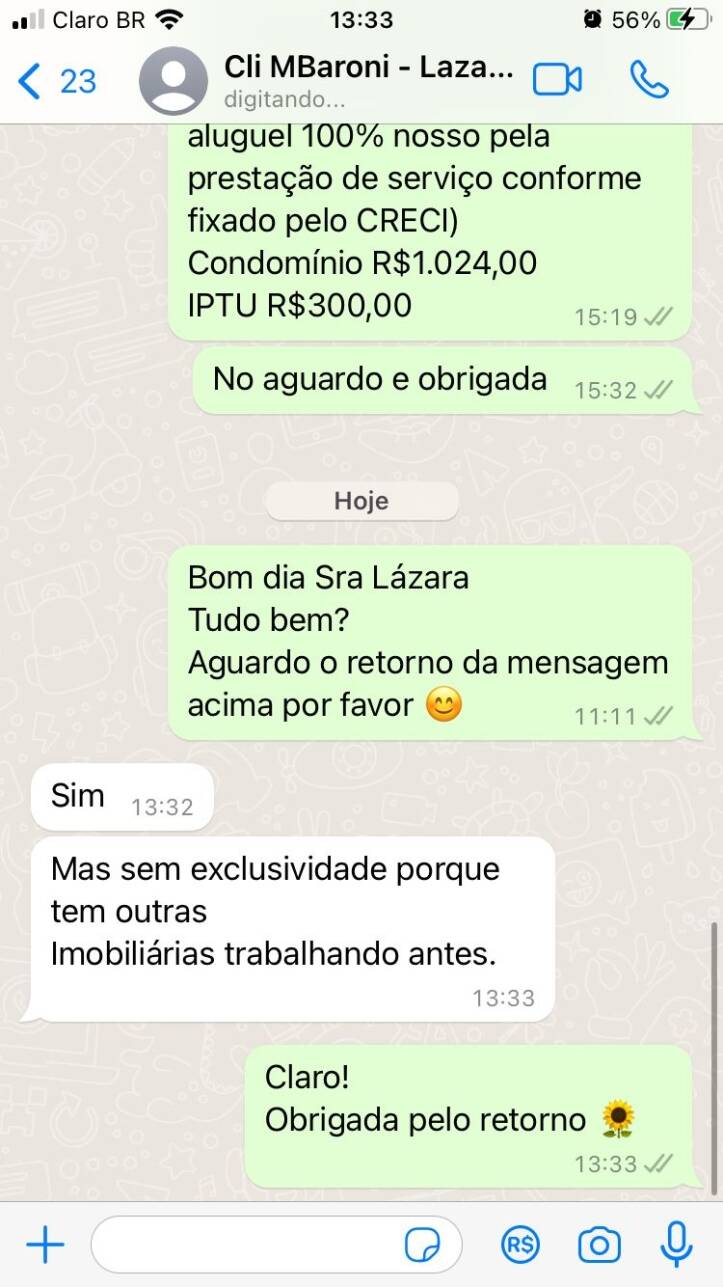Go back to the chat list
723x1287 pixels.
point(55,81)
